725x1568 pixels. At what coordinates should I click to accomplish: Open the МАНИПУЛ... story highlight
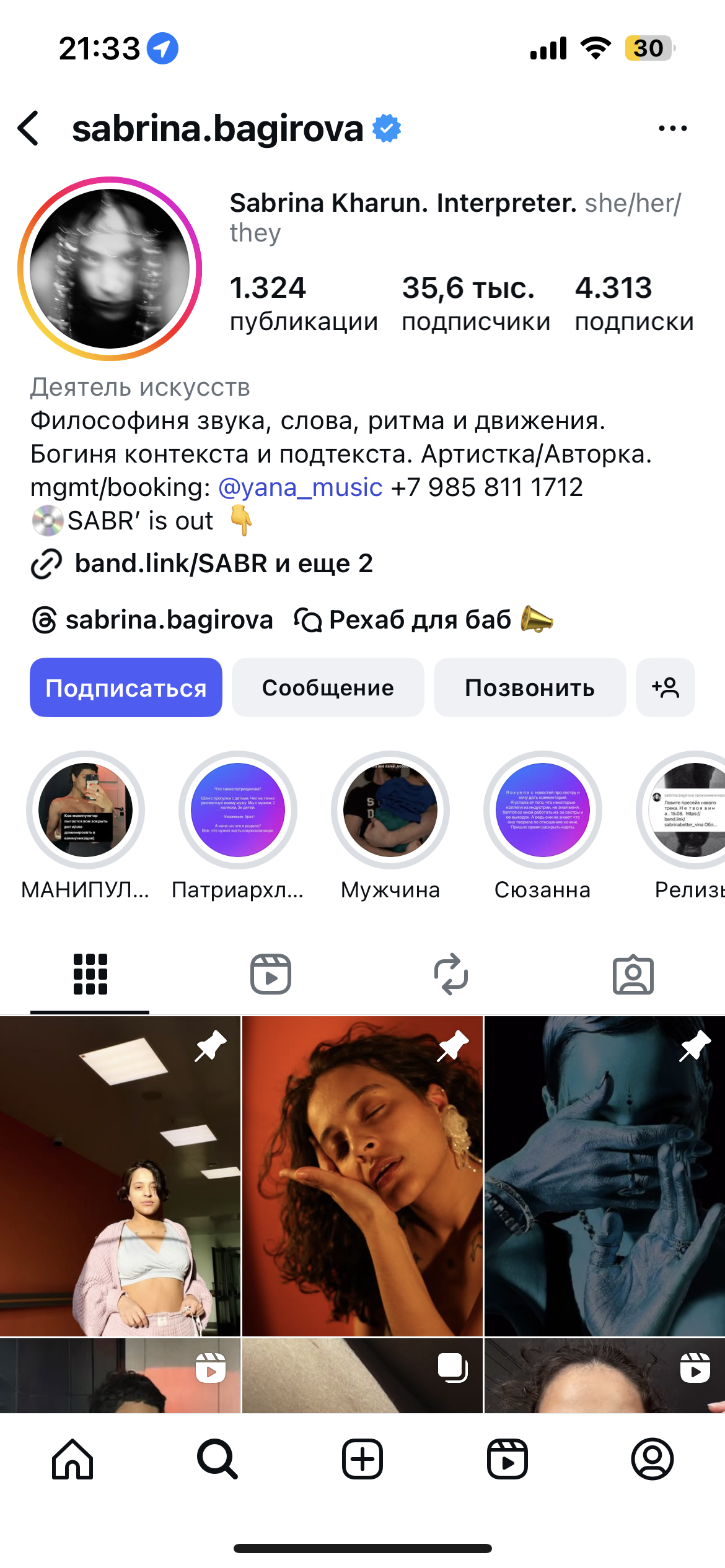coord(86,810)
